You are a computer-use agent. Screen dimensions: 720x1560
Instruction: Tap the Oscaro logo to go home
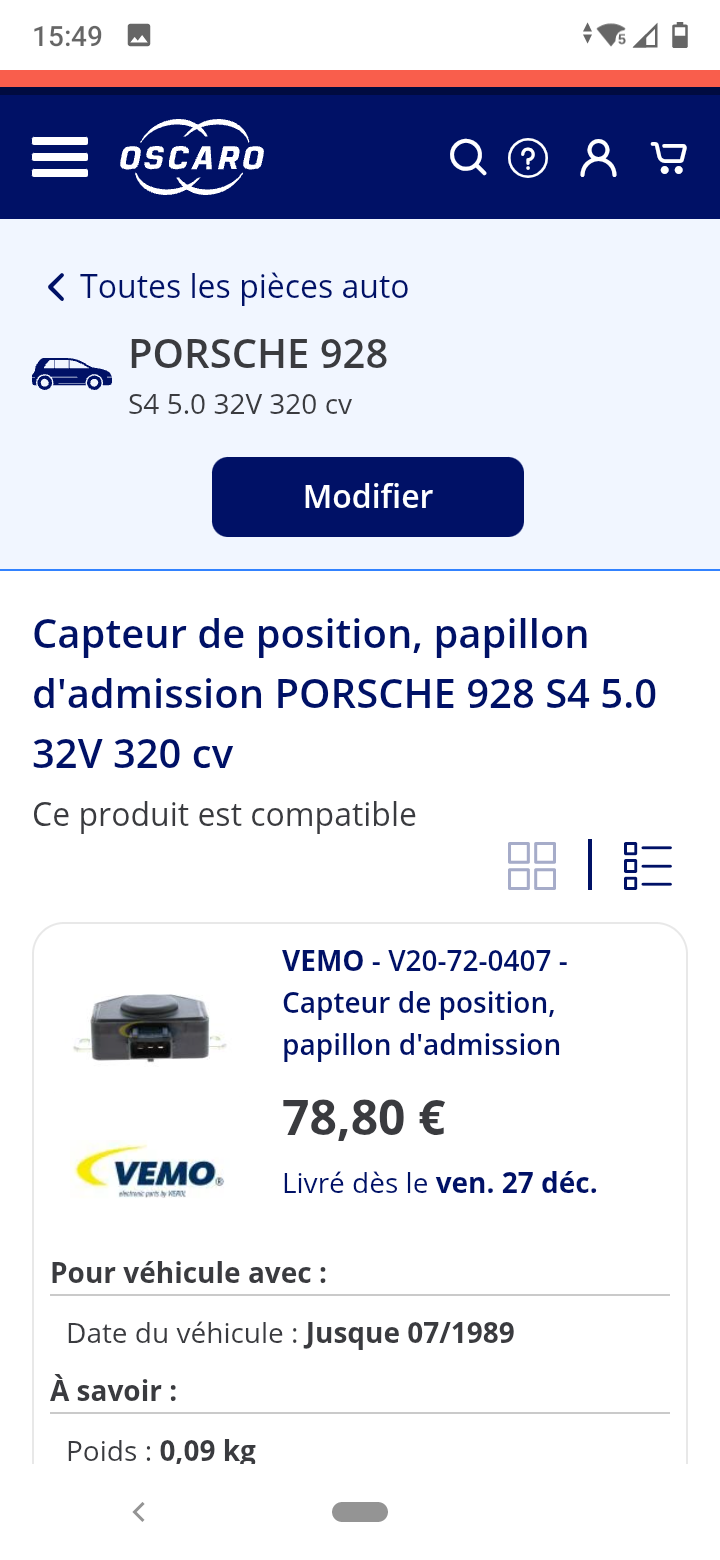coord(192,157)
